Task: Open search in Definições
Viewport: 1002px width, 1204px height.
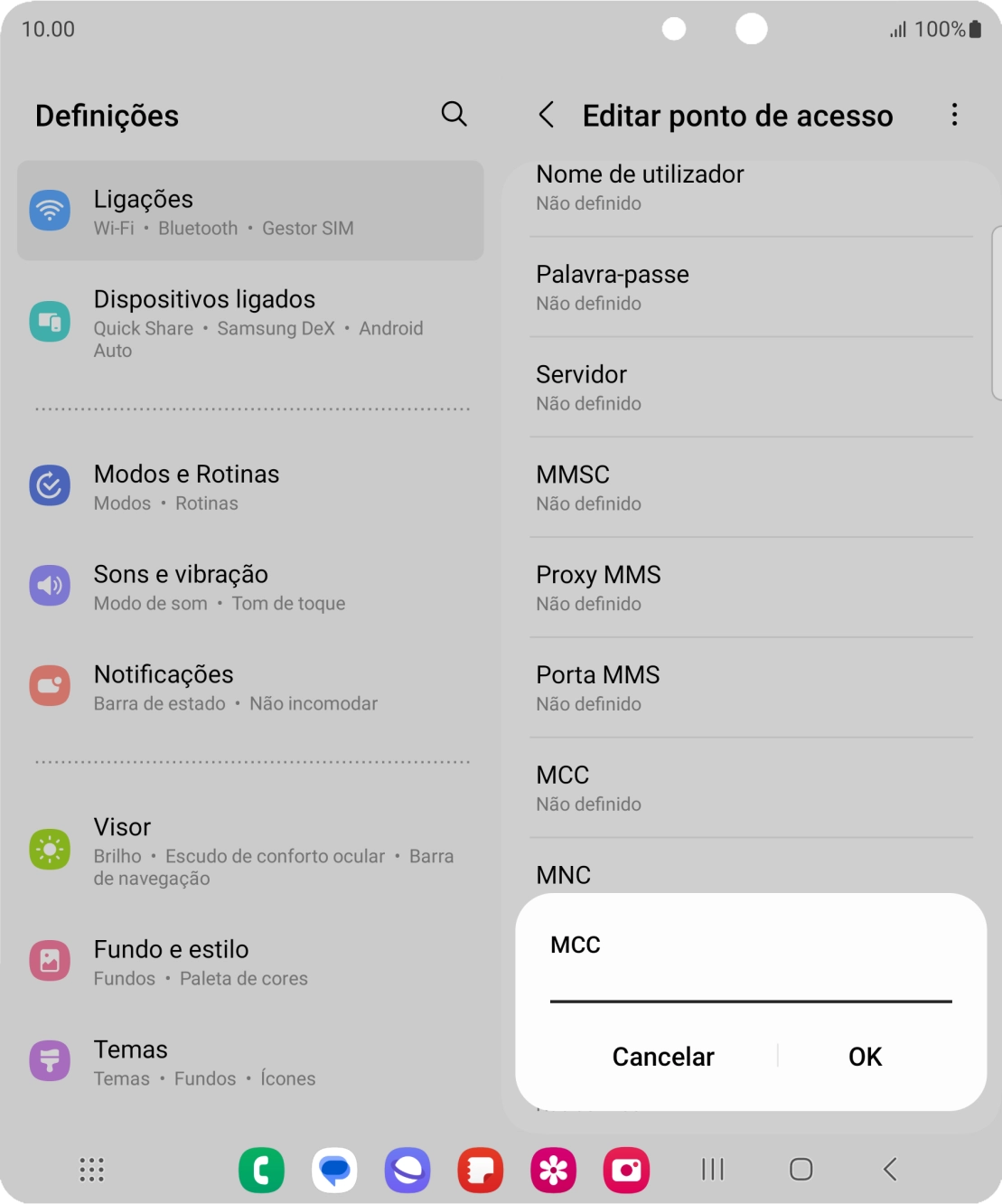Action: click(x=454, y=115)
